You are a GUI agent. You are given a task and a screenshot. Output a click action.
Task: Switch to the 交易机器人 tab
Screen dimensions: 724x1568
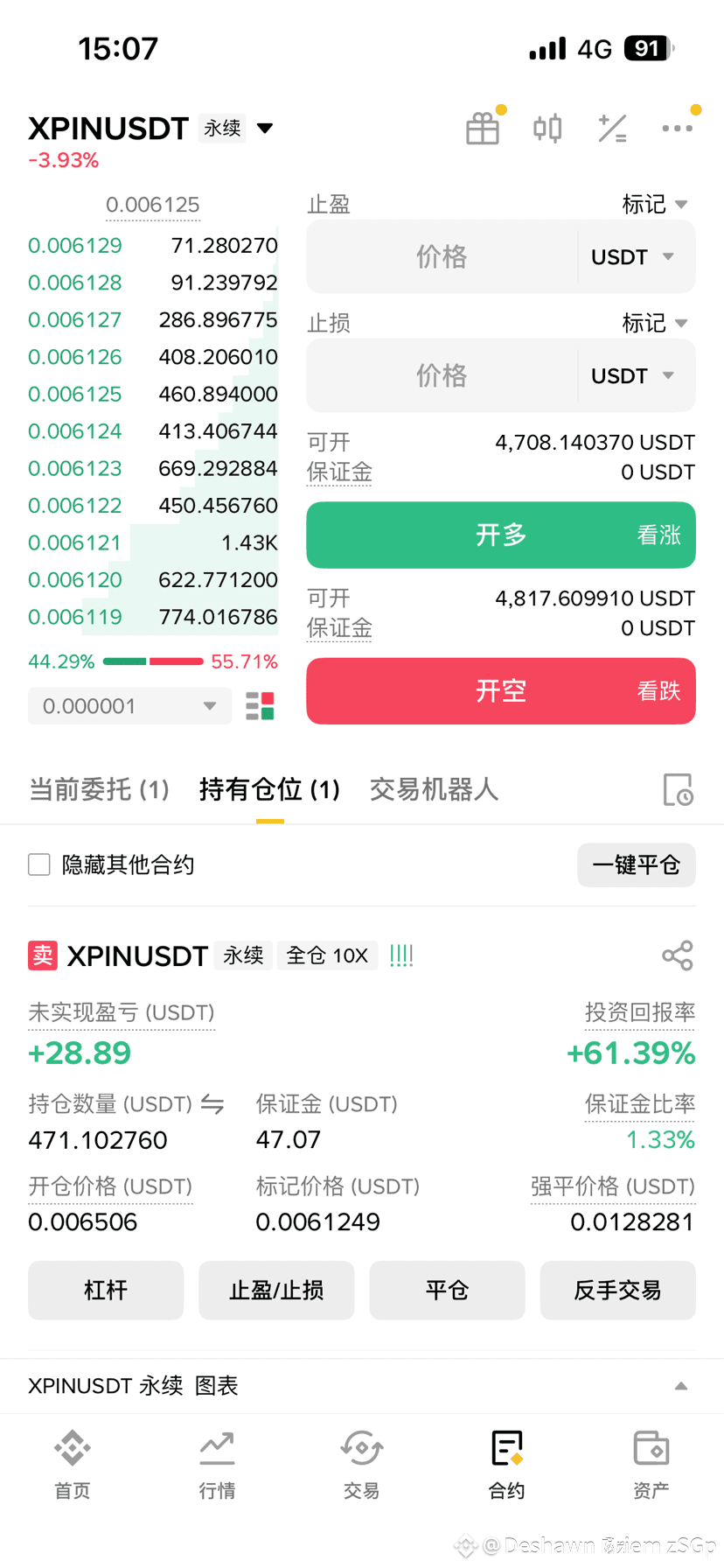(x=434, y=789)
